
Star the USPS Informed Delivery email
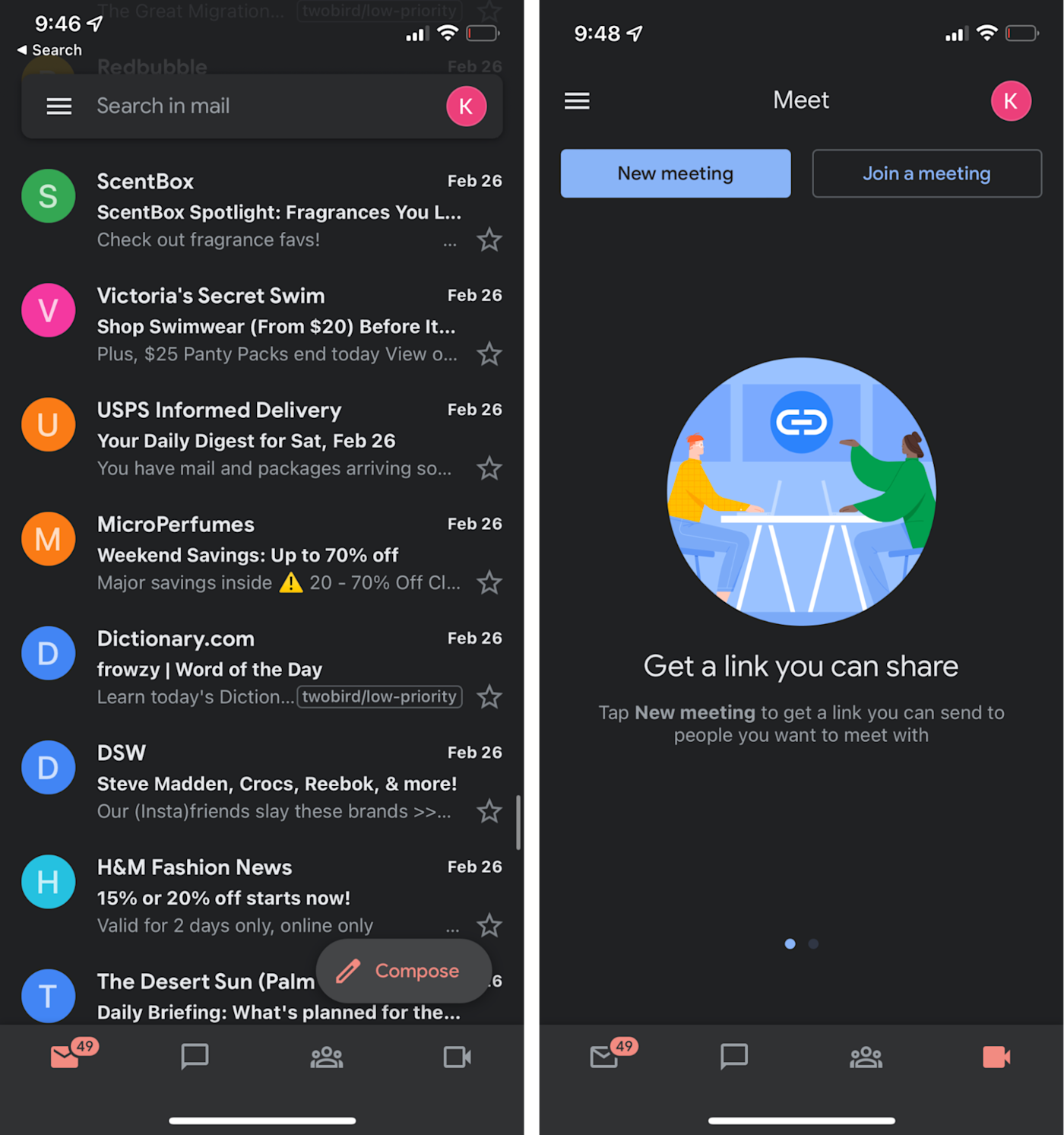pyautogui.click(x=489, y=468)
